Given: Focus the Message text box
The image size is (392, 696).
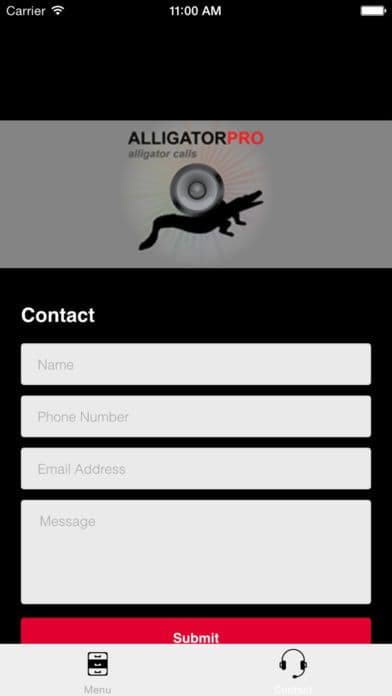Looking at the screenshot, I should pos(196,552).
